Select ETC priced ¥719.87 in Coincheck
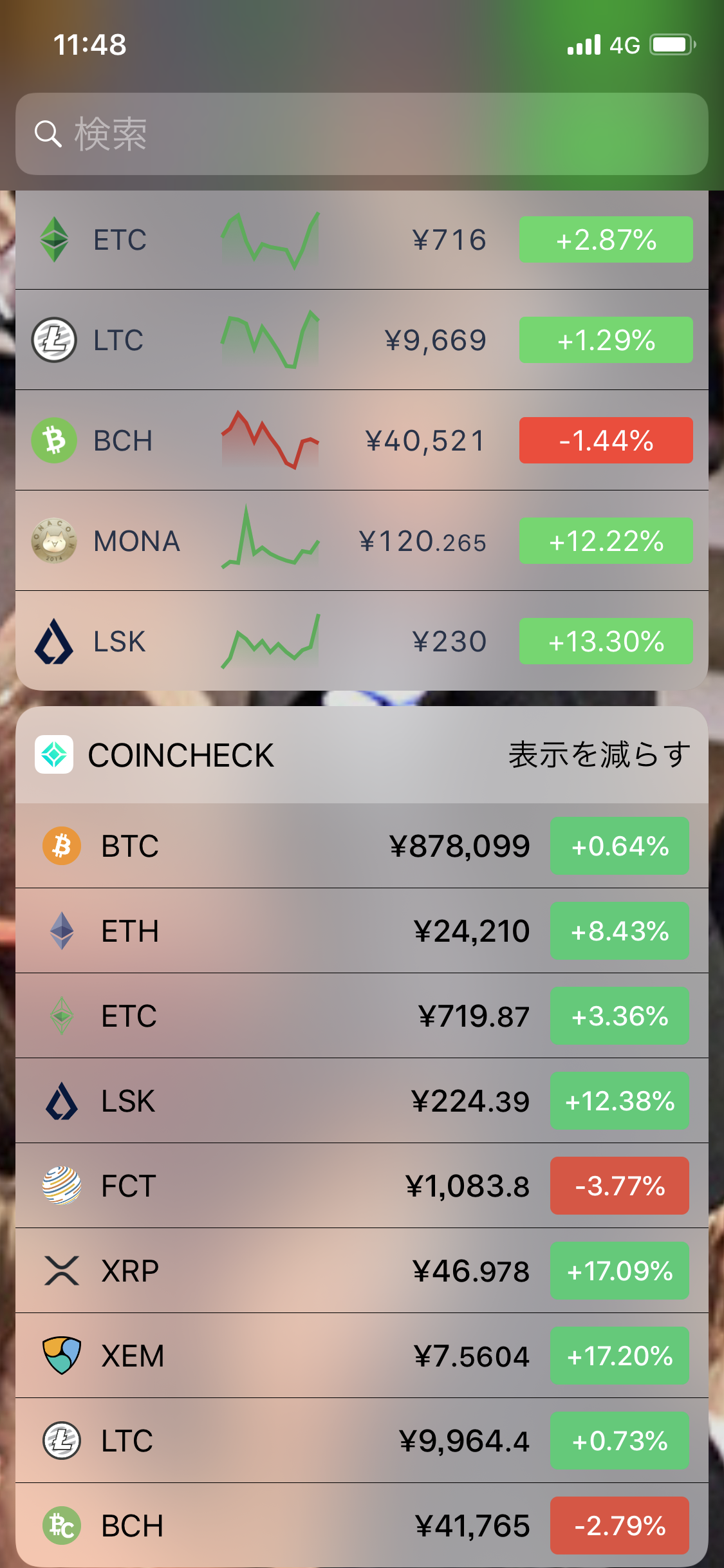This screenshot has height=1568, width=724. 362,1016
